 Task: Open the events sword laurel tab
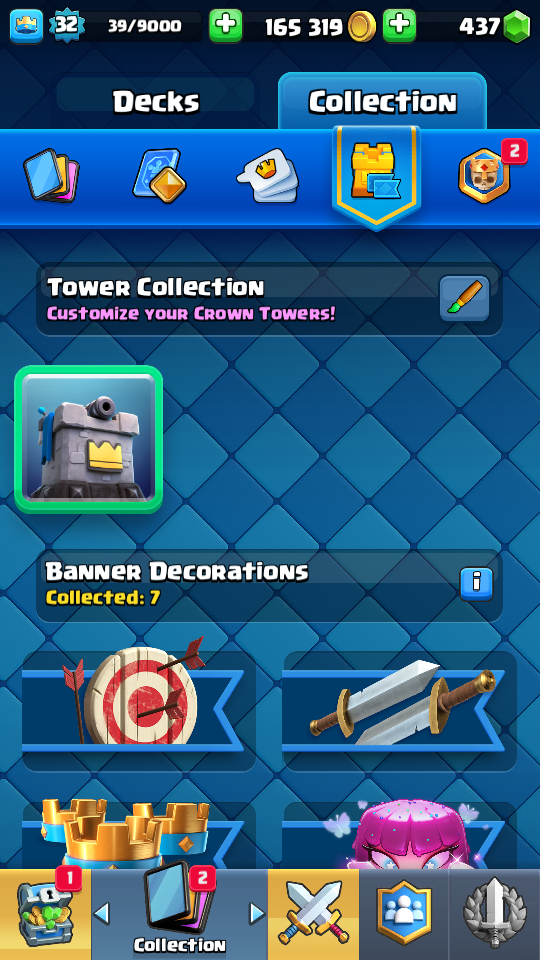coord(495,914)
